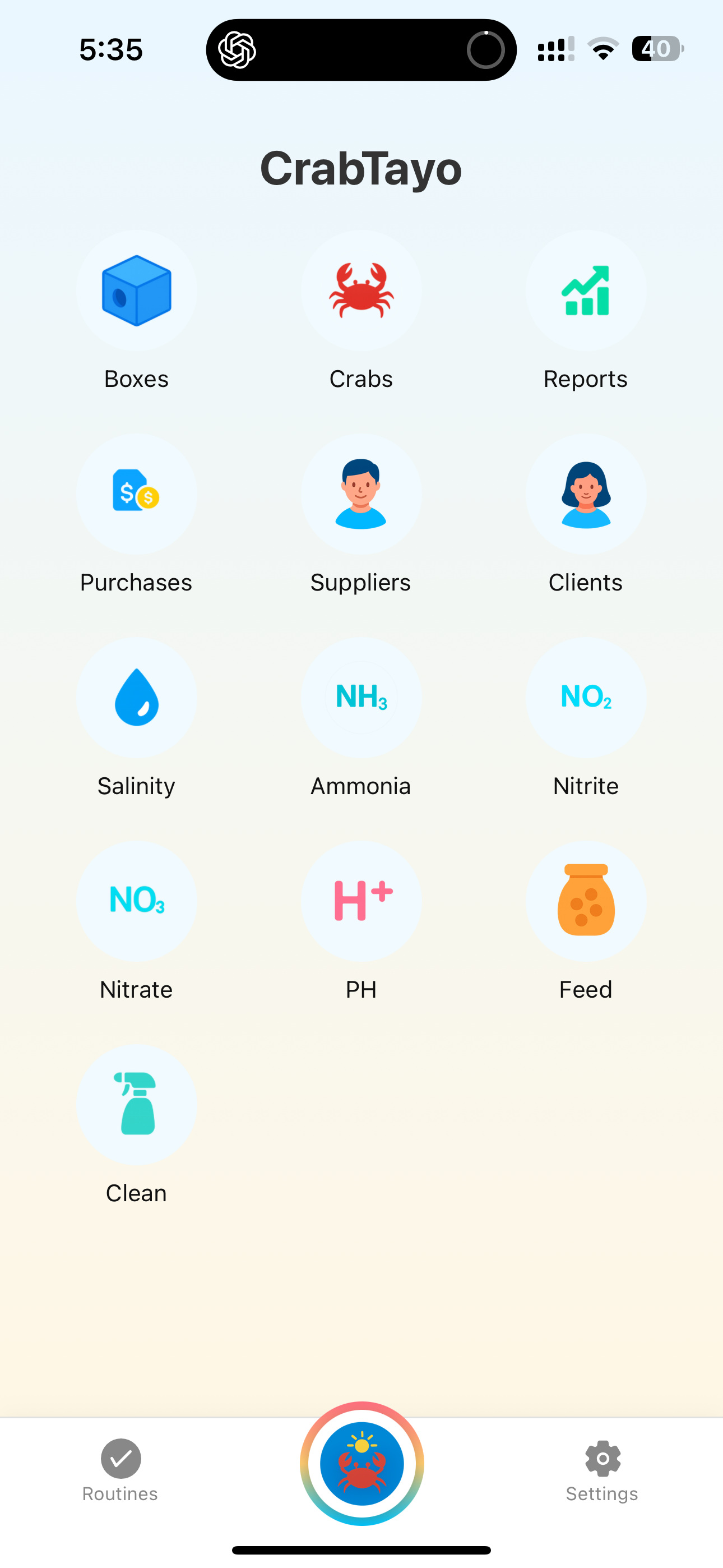Open Nitrate readings

pyautogui.click(x=136, y=901)
